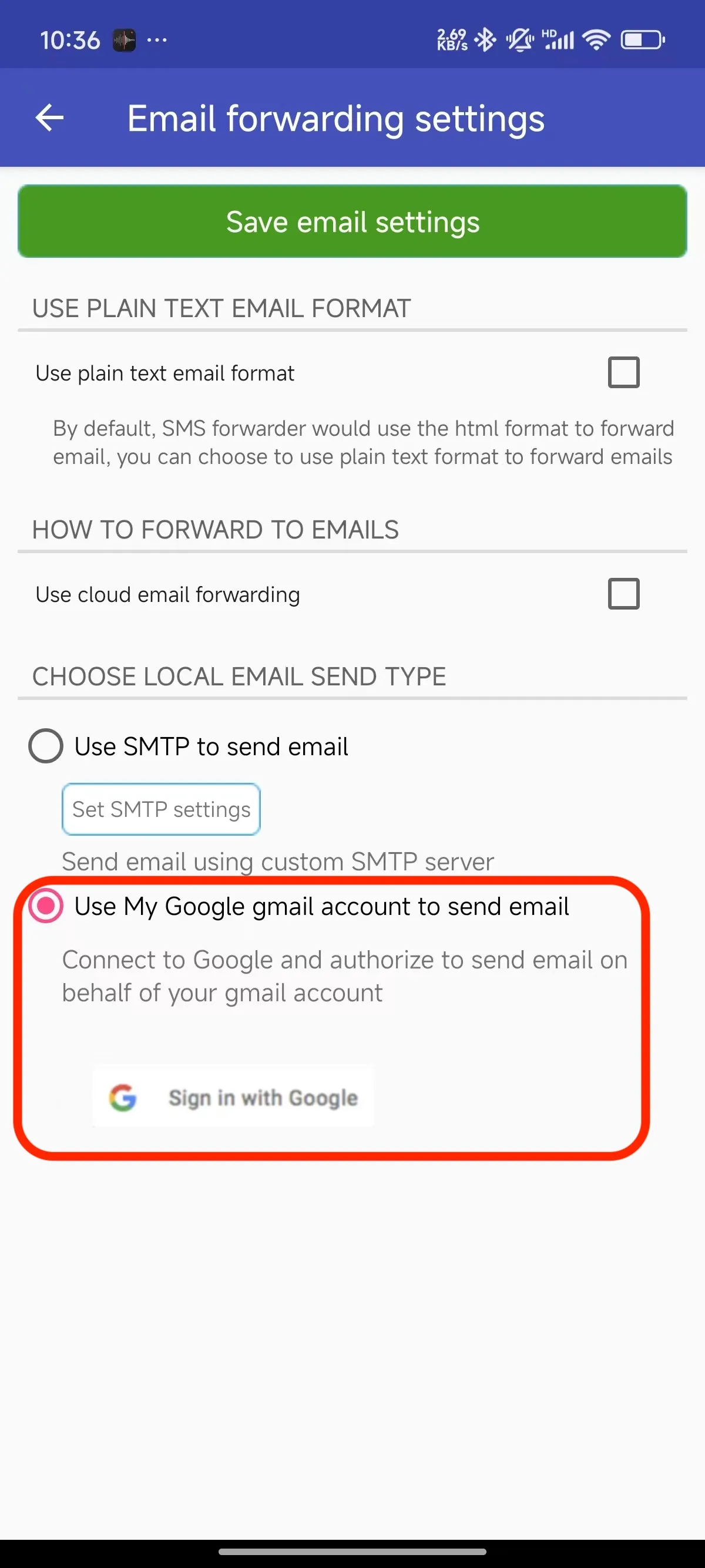This screenshot has height=1568, width=705.
Task: Tap Sign in with Google
Action: coord(233,1096)
